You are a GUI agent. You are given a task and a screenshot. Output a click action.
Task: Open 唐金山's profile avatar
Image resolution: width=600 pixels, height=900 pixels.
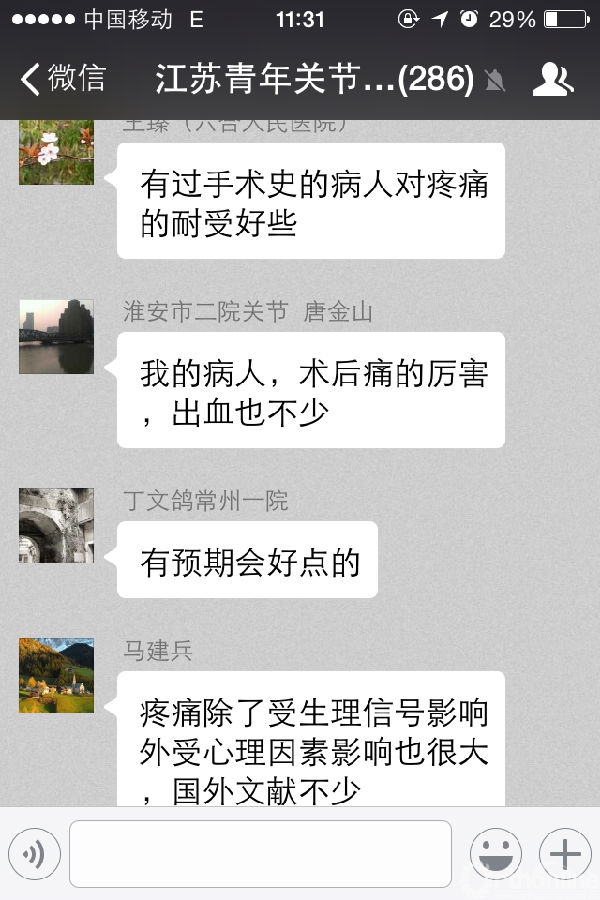(56, 336)
